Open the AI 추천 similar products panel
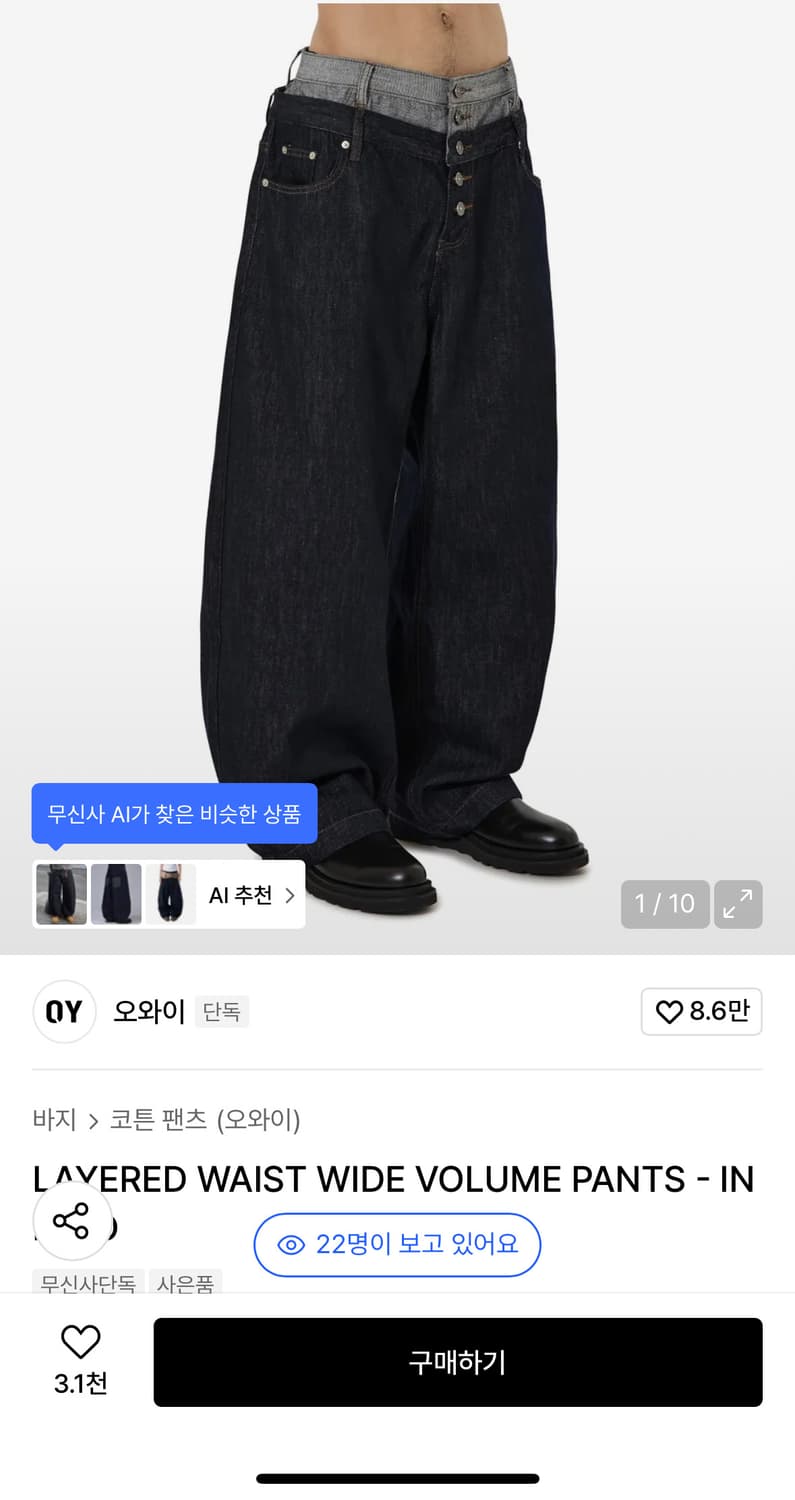 click(240, 894)
